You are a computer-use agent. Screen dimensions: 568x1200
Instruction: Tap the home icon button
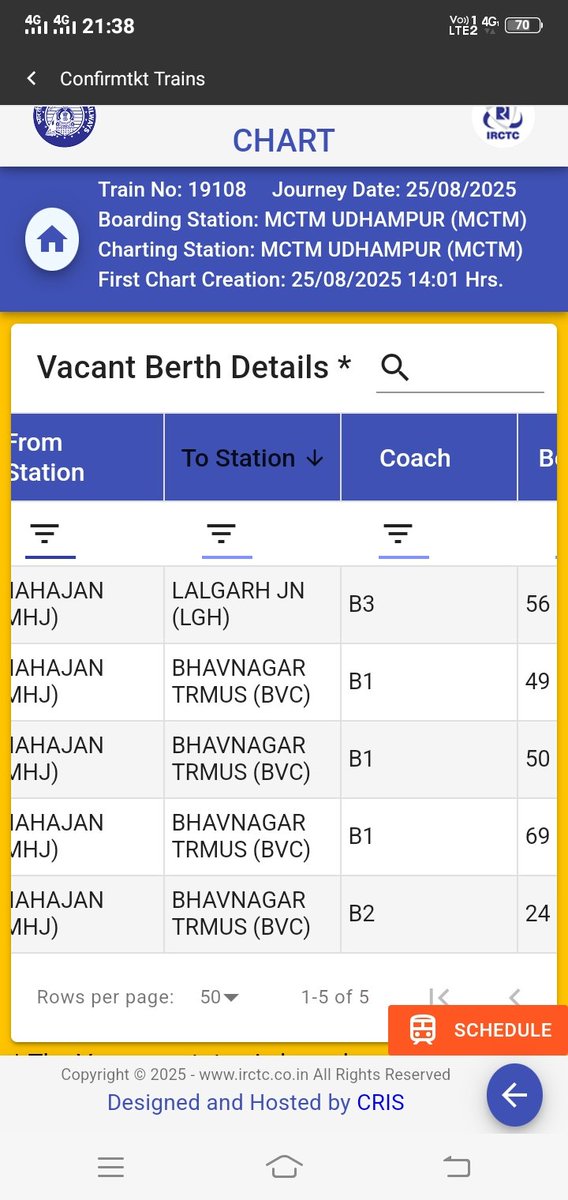(52, 240)
